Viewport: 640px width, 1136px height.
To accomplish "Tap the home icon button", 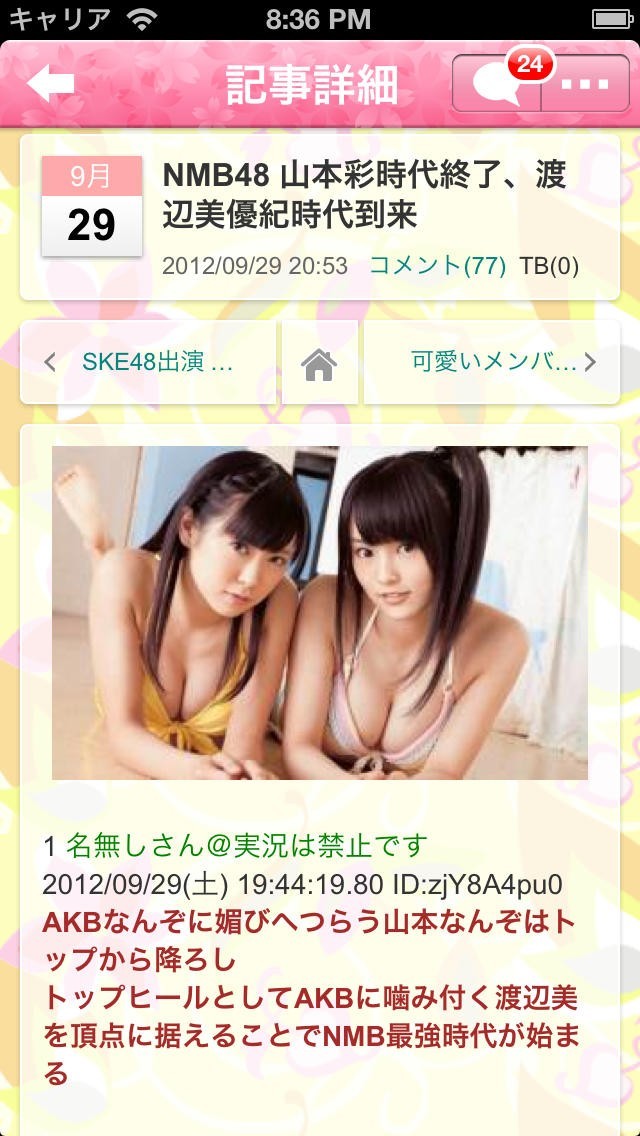I will (x=319, y=363).
